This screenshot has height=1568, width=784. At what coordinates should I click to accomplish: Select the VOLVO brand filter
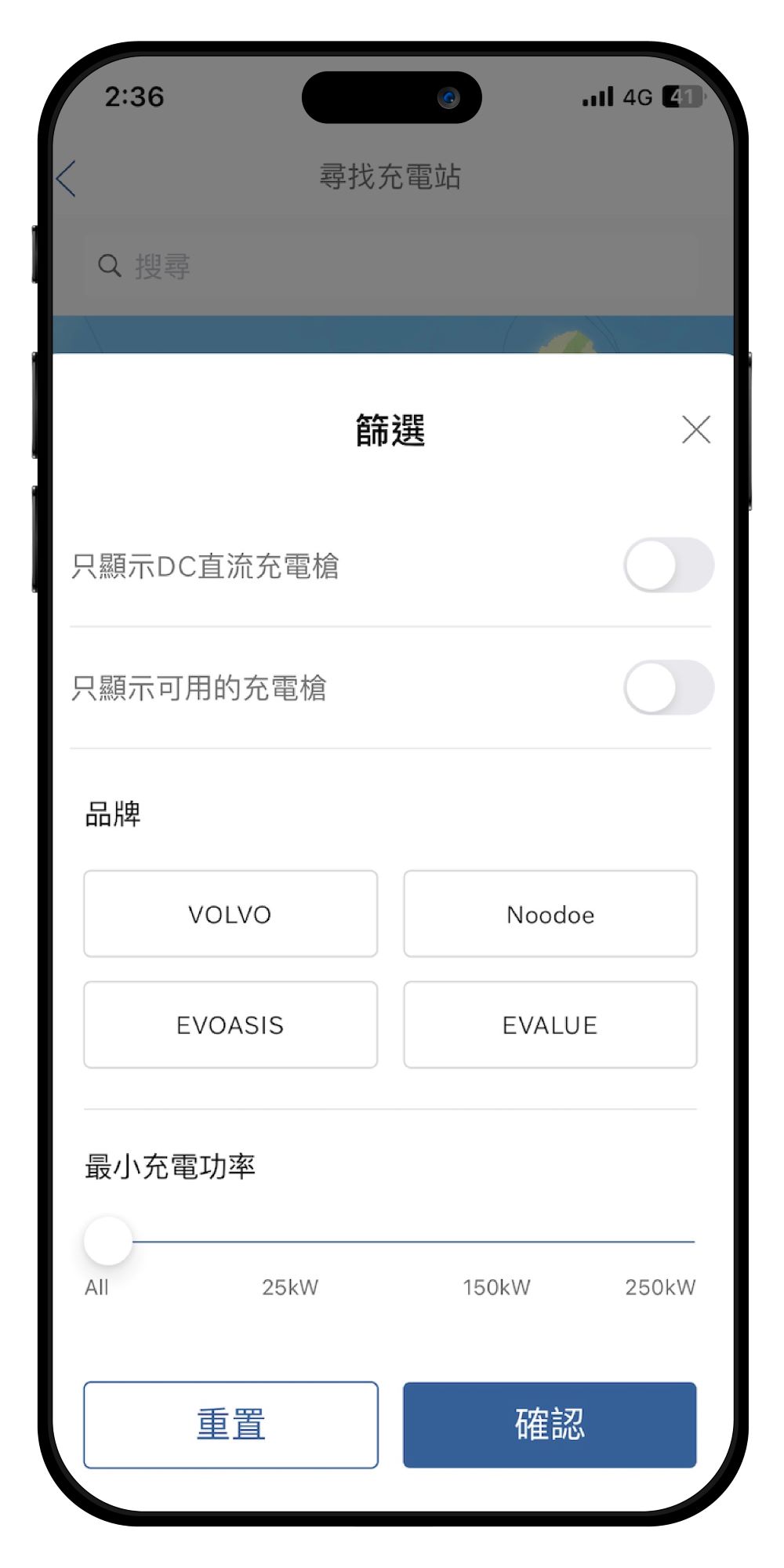[230, 914]
